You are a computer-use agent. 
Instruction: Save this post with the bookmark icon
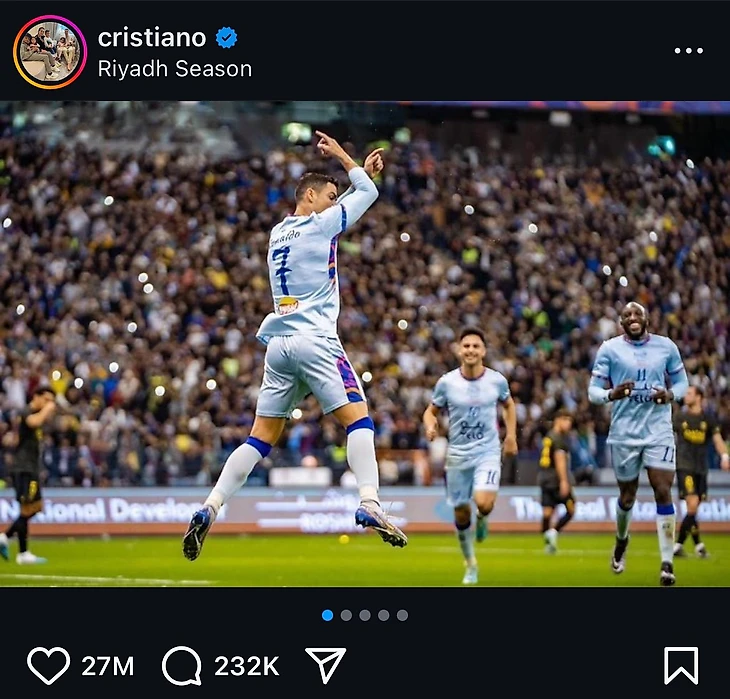click(x=681, y=665)
